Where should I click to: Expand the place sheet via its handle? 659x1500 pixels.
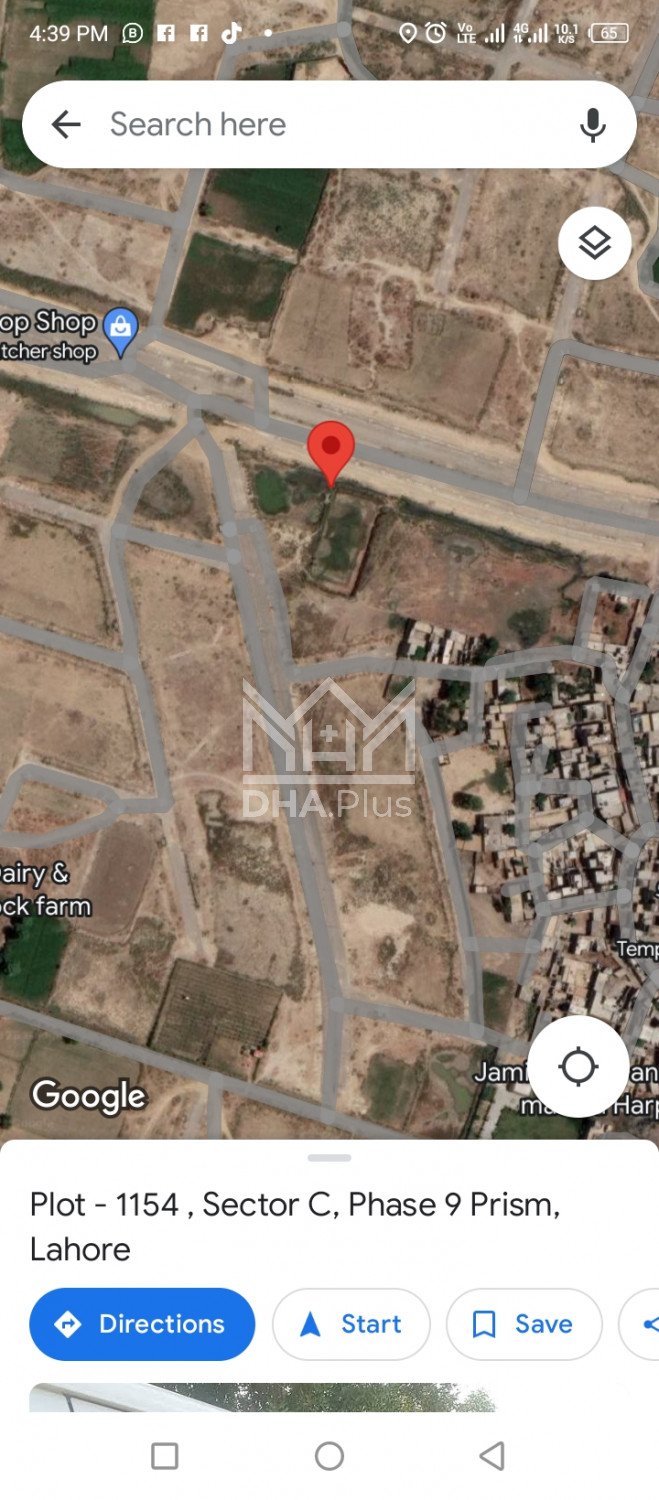[329, 1158]
